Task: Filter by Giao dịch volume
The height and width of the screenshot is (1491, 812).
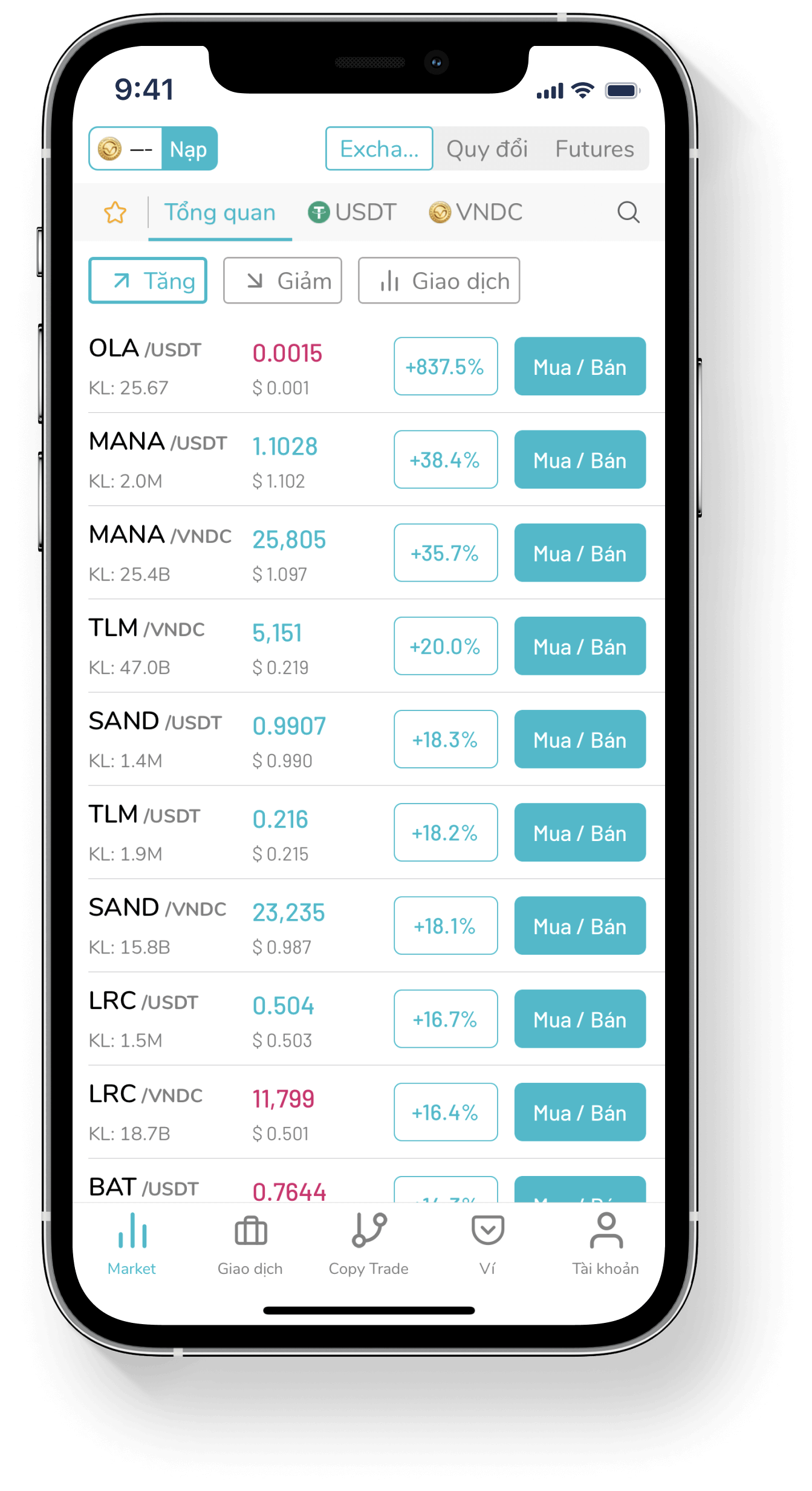Action: pyautogui.click(x=439, y=281)
